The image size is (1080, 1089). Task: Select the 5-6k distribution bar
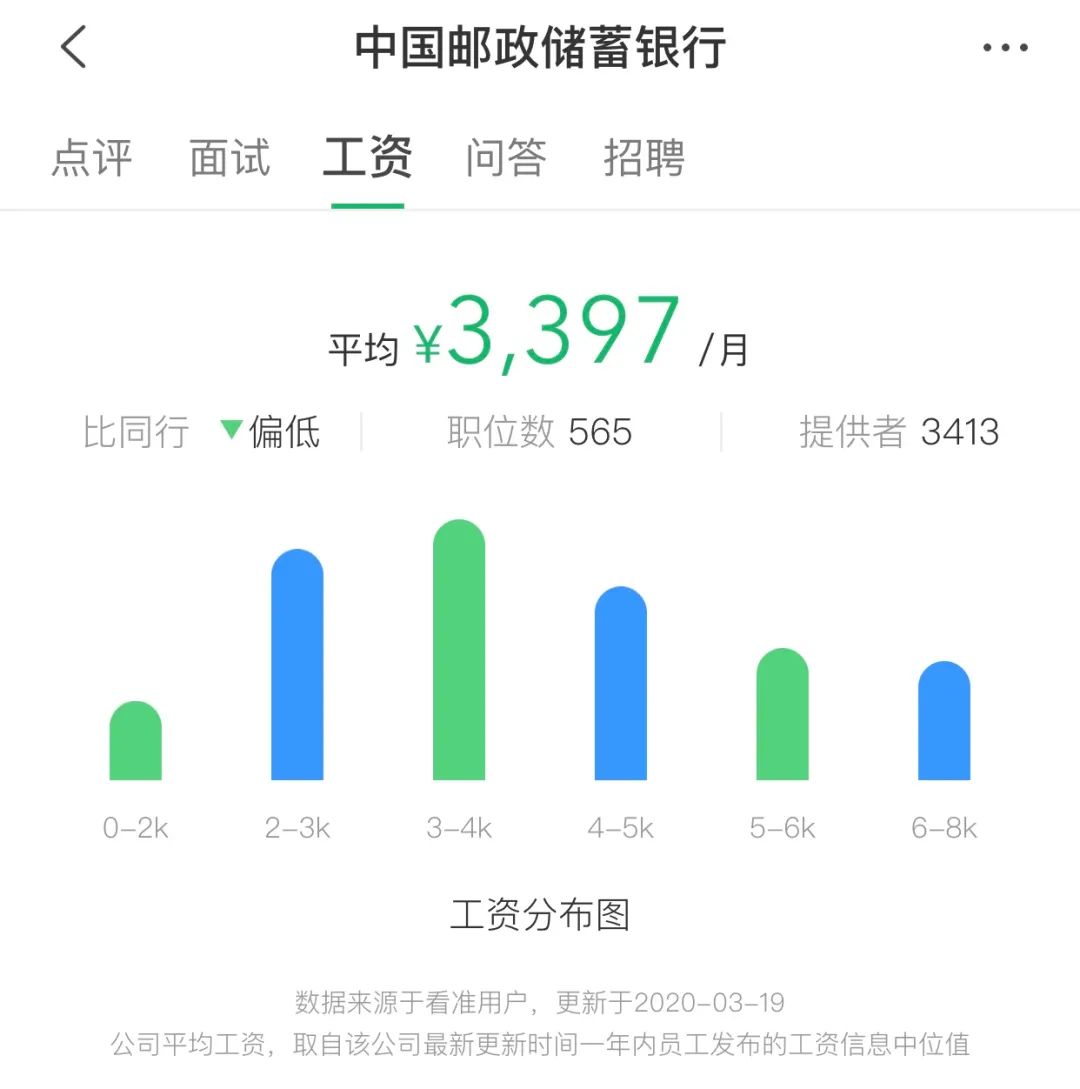click(782, 715)
